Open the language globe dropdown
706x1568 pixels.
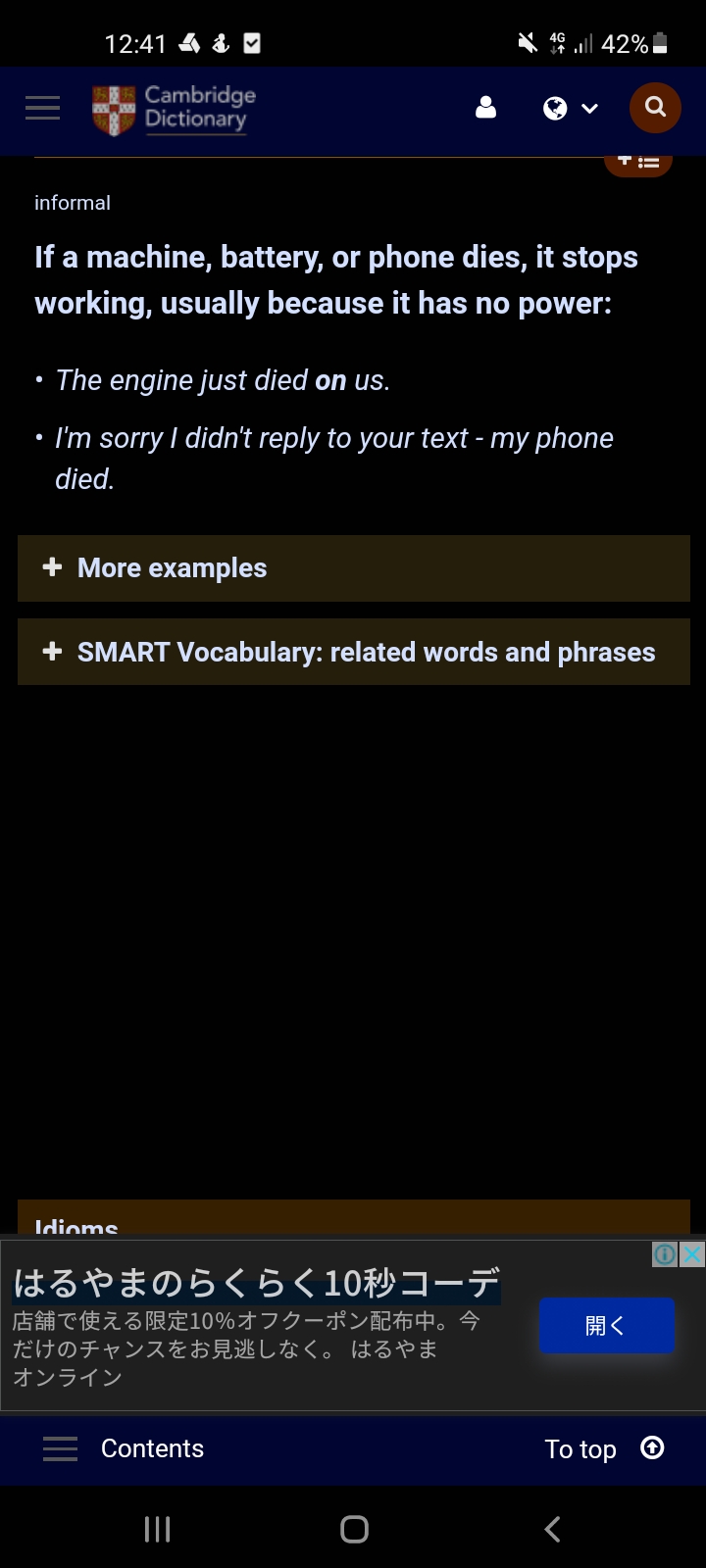(x=570, y=109)
